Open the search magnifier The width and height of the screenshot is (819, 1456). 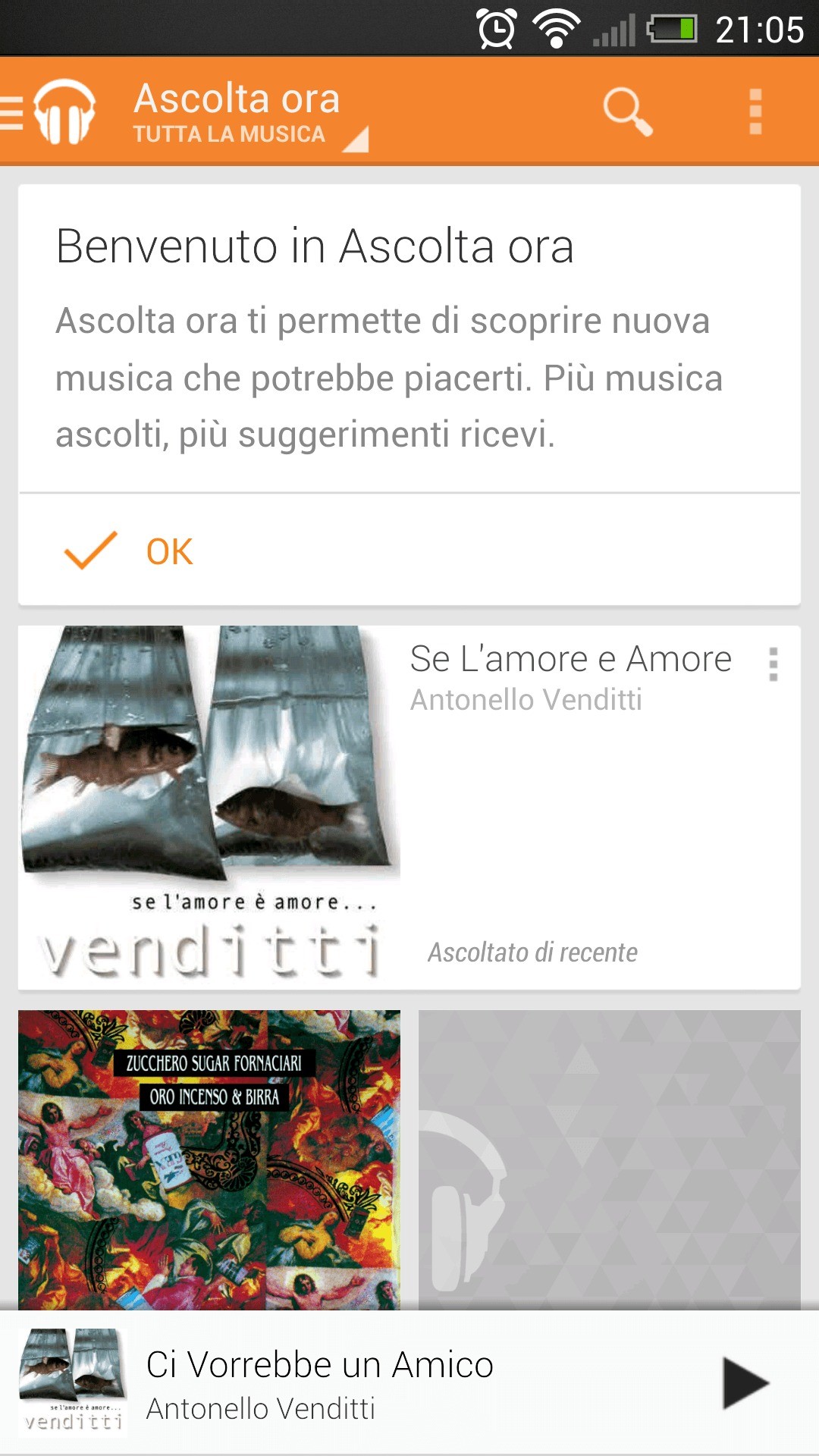[x=627, y=111]
